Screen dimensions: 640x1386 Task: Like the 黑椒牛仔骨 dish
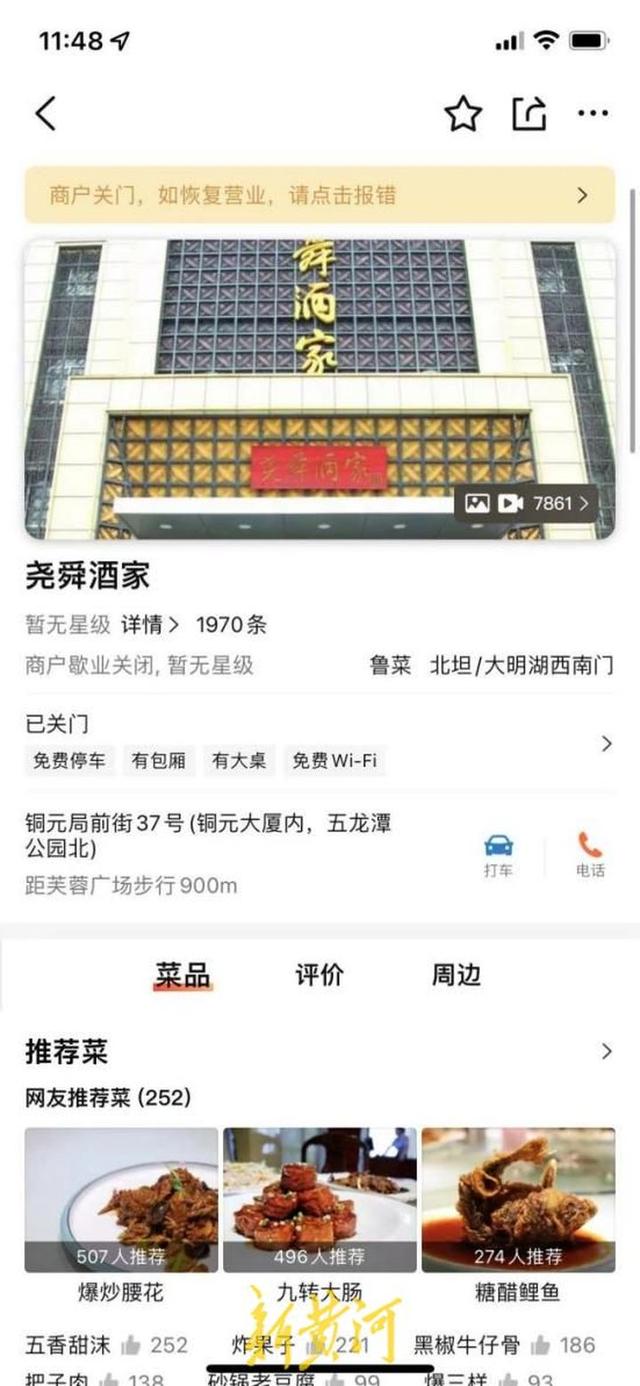pos(541,1345)
